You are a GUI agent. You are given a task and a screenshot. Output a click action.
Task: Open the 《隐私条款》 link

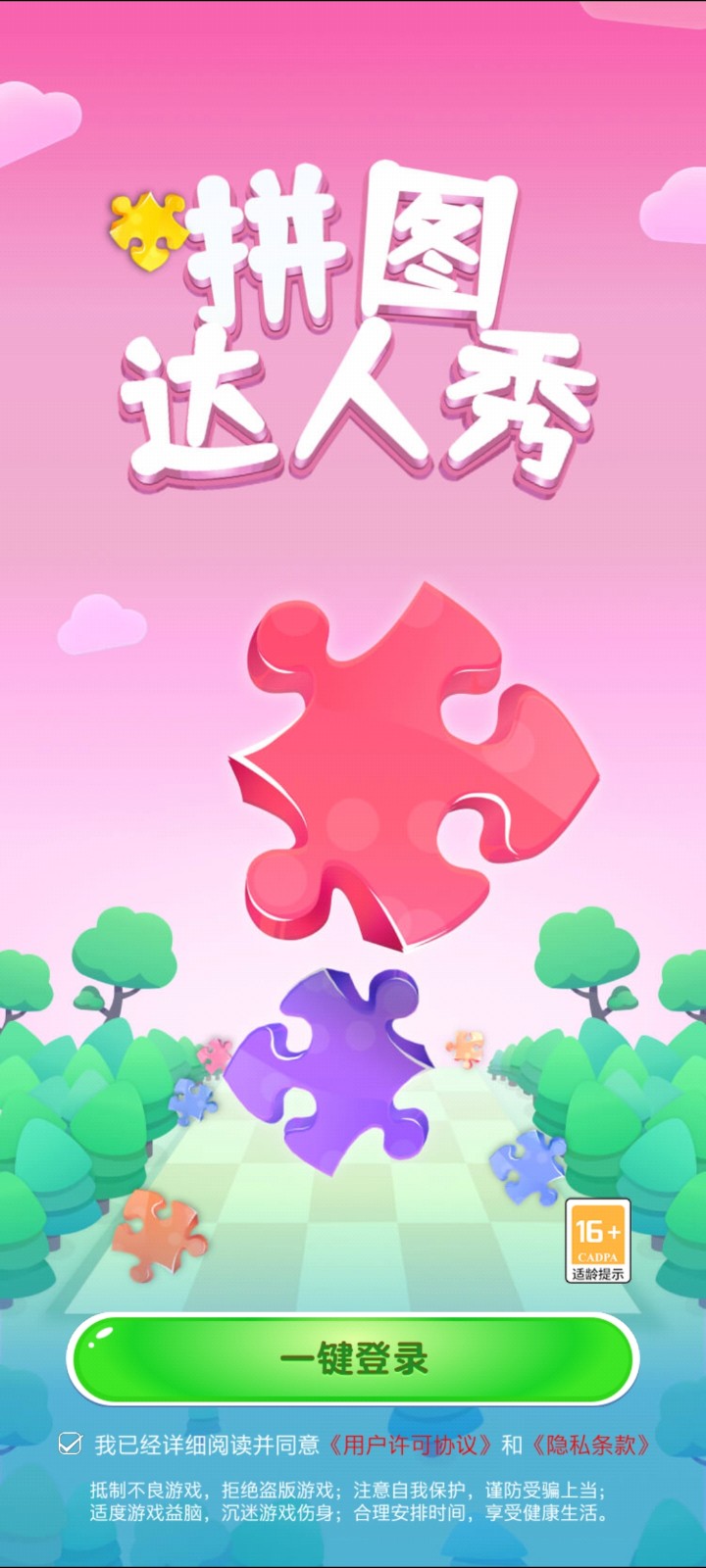click(591, 1445)
